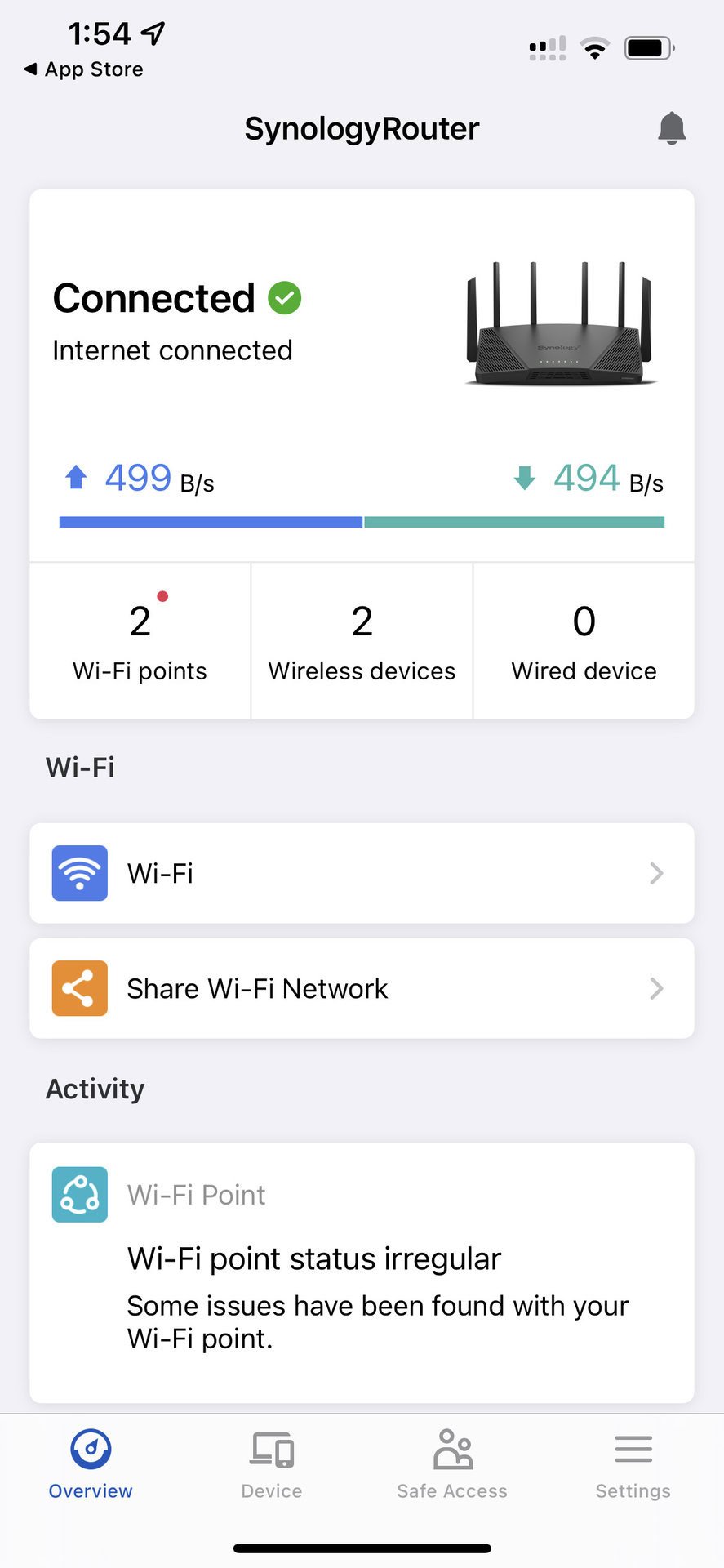Open the Wi-Fi points tile

[x=140, y=642]
